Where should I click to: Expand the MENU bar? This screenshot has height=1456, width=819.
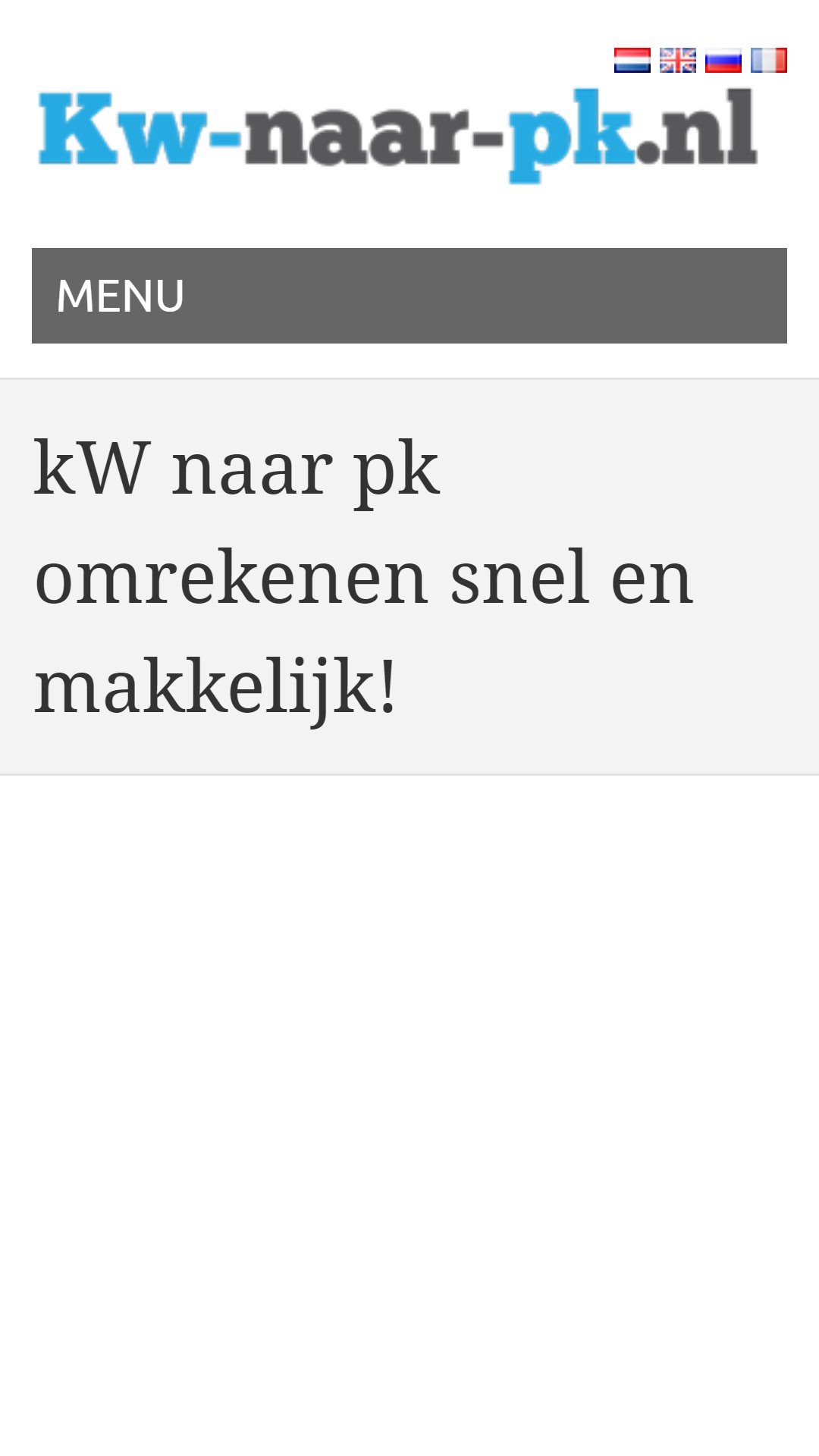click(409, 296)
